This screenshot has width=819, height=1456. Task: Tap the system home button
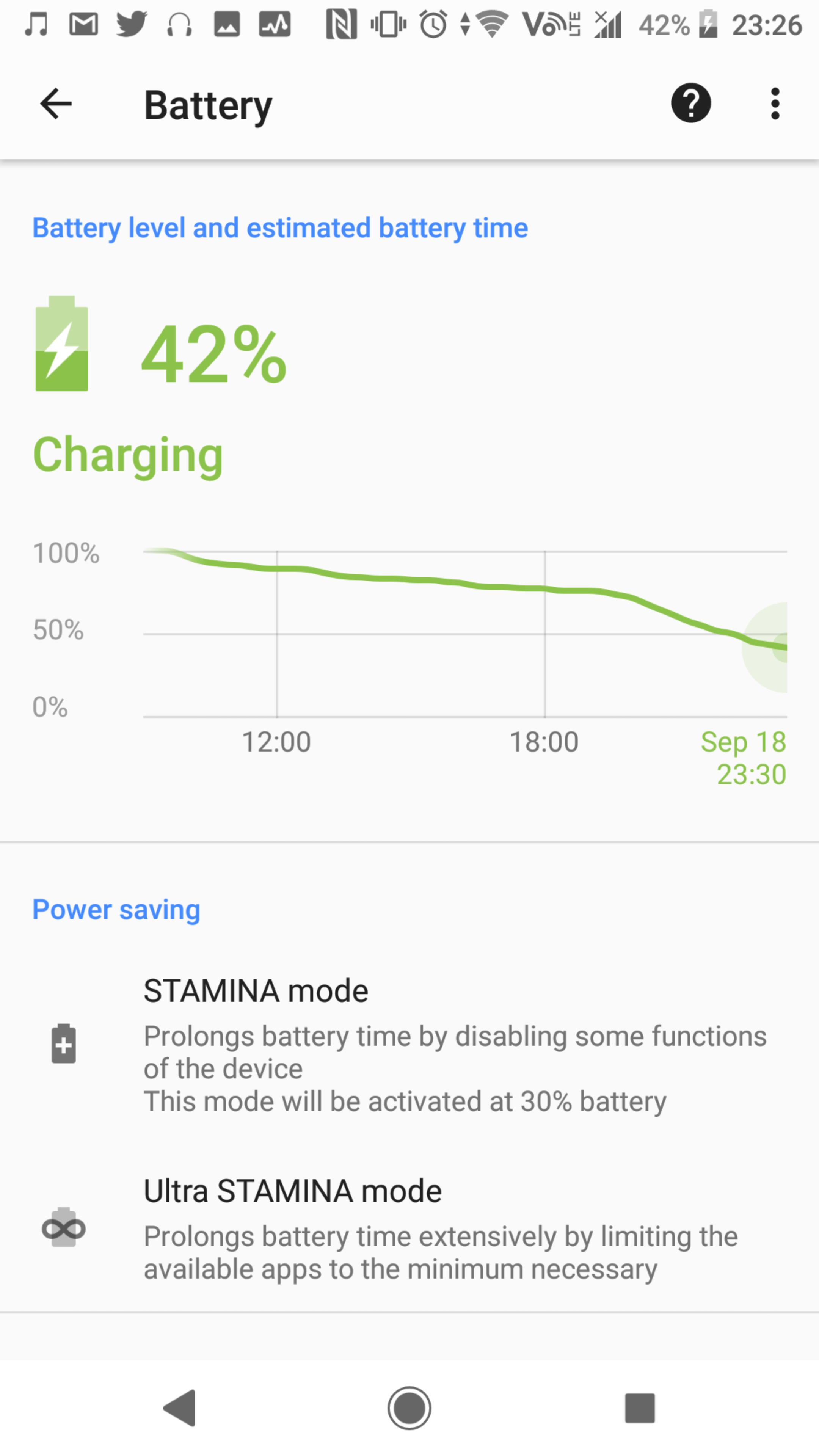tap(409, 1407)
